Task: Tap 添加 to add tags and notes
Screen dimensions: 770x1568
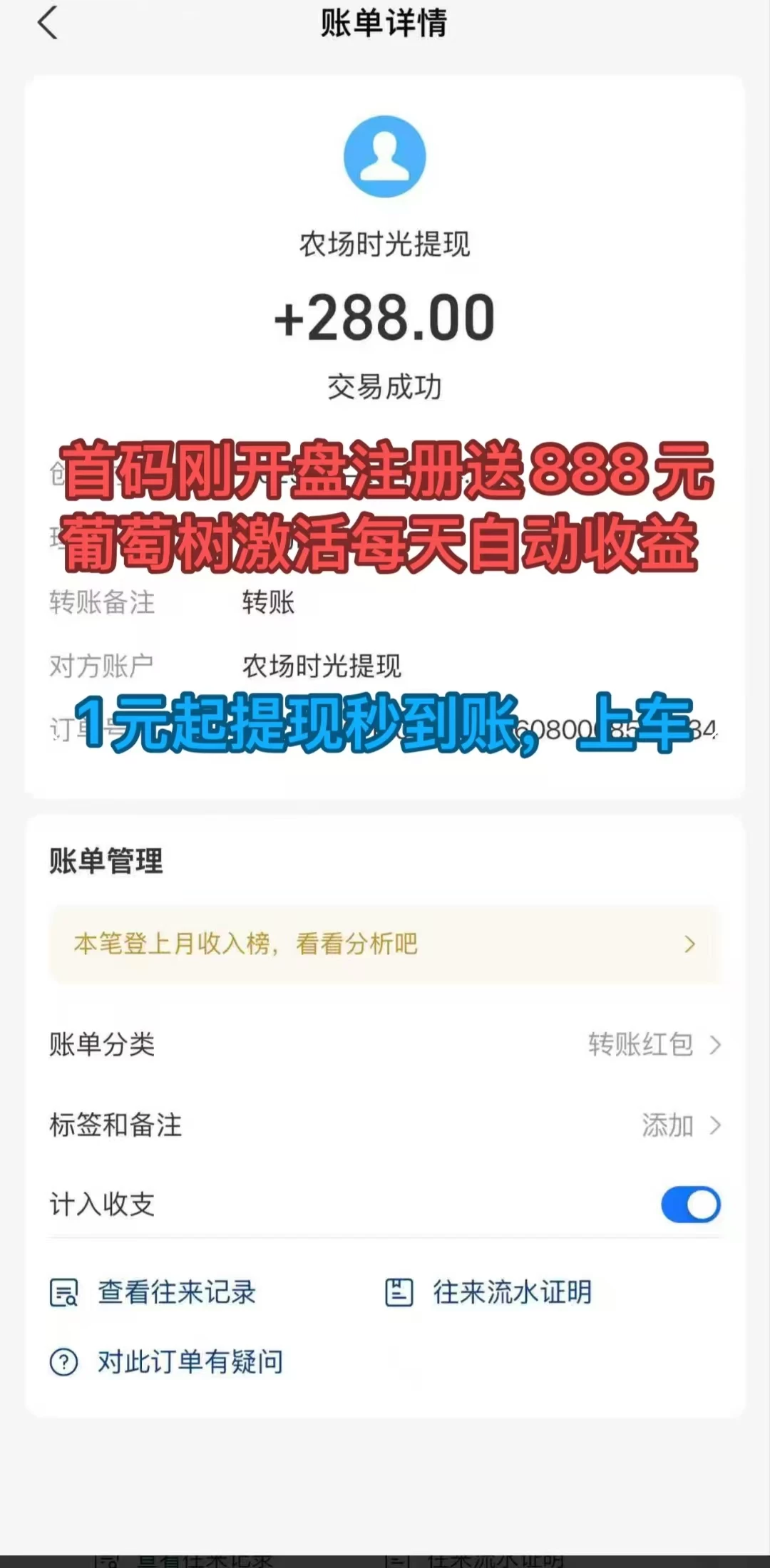Action: pos(669,1125)
